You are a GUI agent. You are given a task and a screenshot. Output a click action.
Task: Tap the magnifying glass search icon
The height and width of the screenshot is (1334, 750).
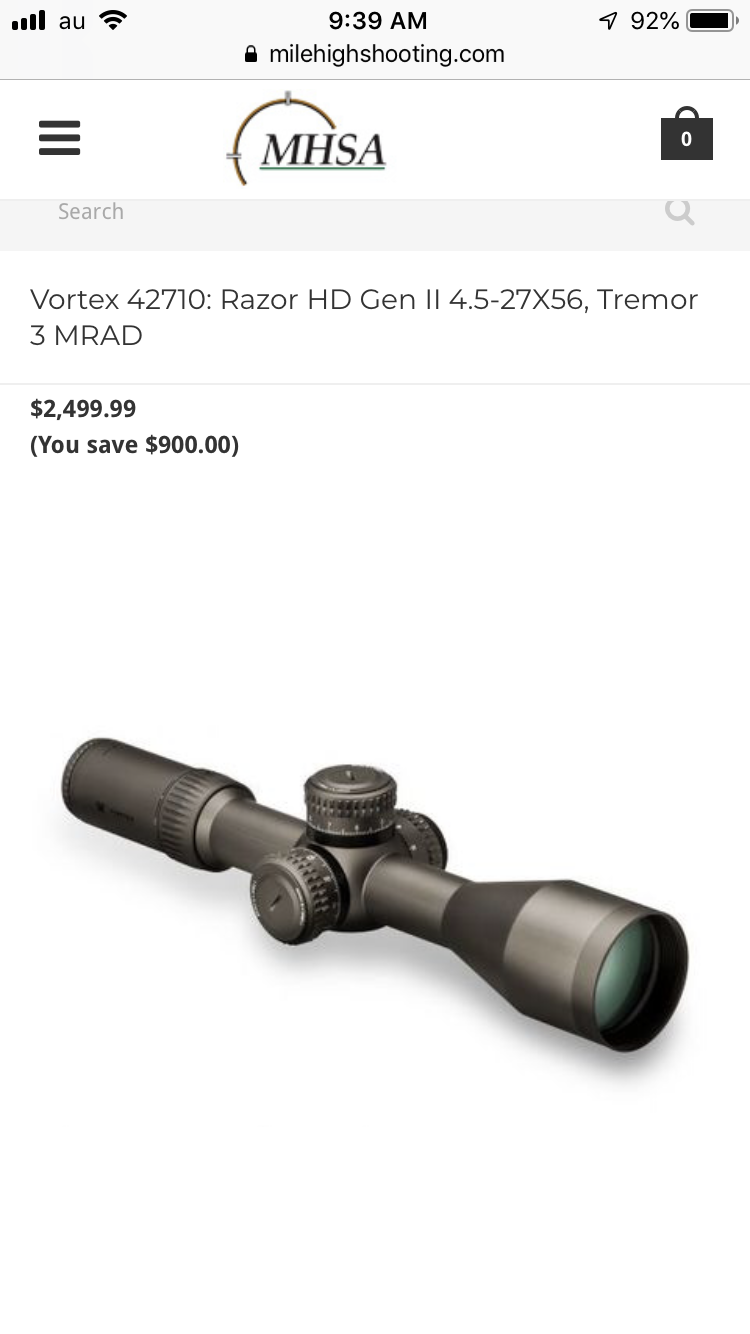tap(679, 211)
